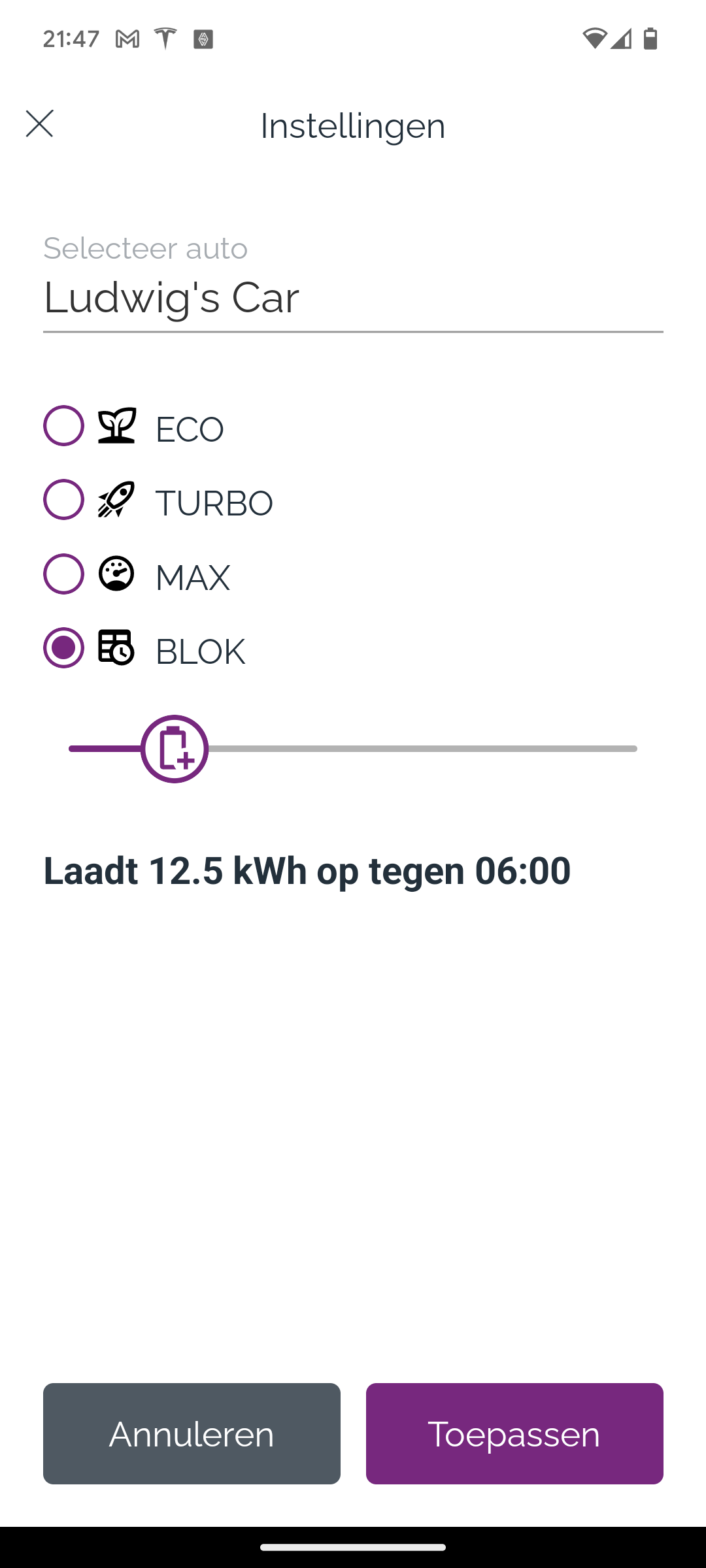Select the BLOK charging mode
The height and width of the screenshot is (1568, 706).
tap(64, 648)
